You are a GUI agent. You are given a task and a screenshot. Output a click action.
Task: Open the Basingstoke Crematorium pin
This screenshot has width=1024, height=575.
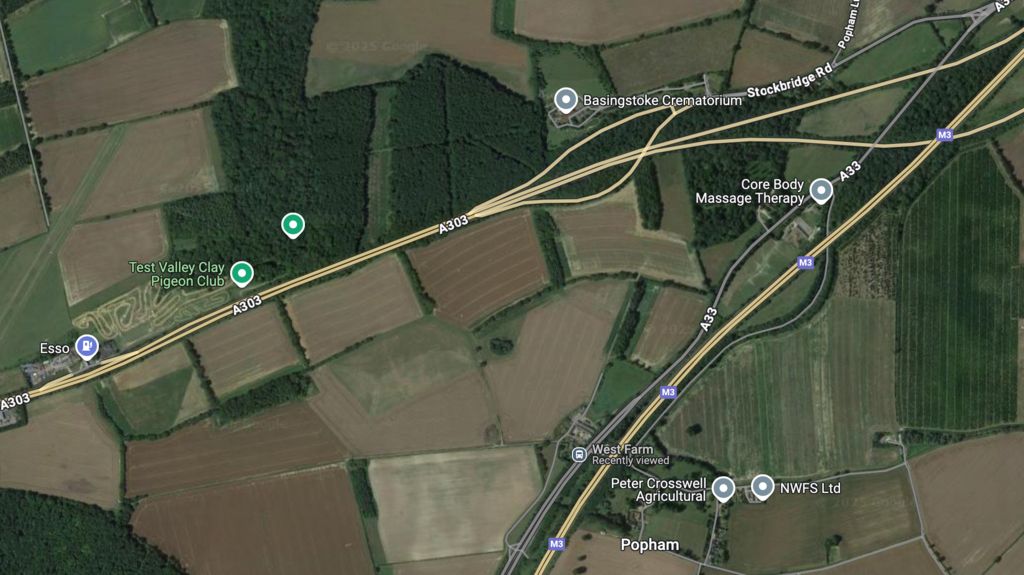[566, 100]
